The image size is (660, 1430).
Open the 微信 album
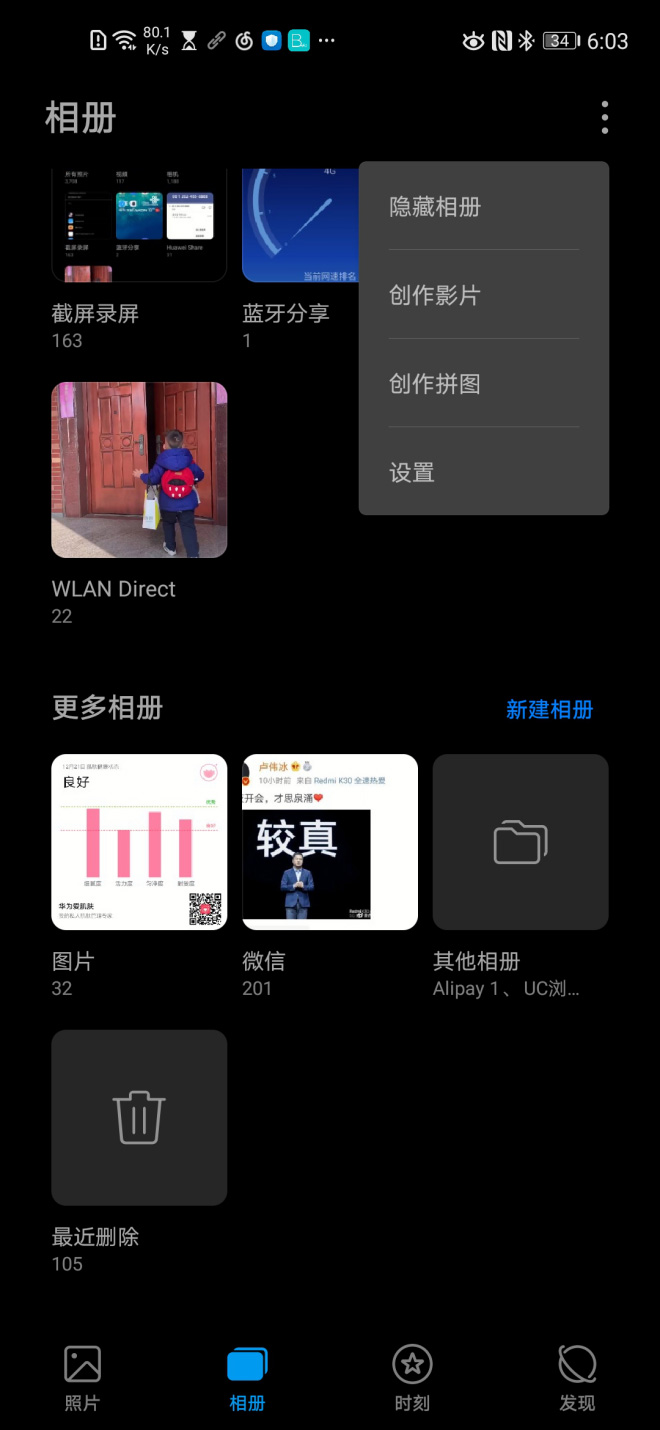click(x=330, y=841)
